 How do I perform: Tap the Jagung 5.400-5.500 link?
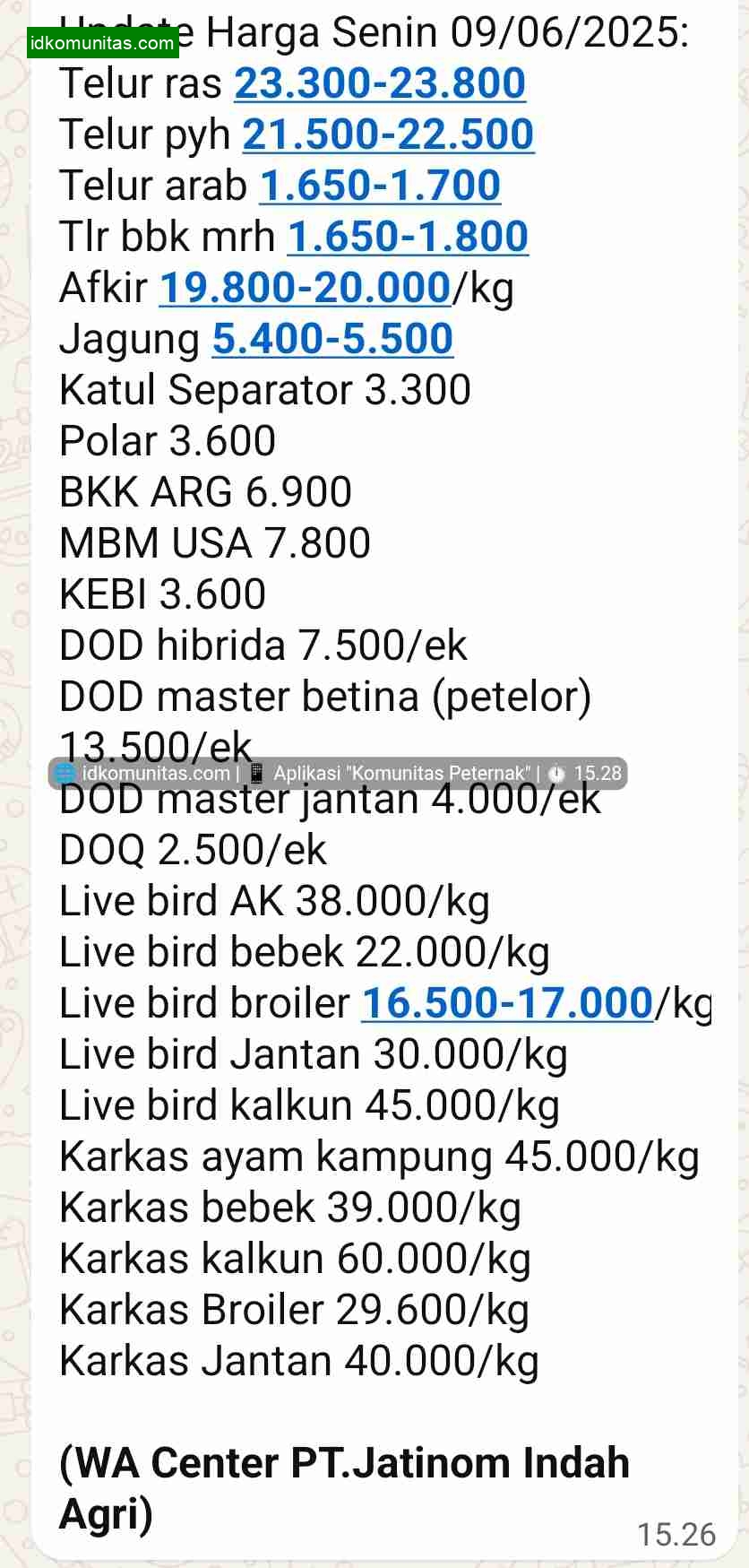point(332,339)
